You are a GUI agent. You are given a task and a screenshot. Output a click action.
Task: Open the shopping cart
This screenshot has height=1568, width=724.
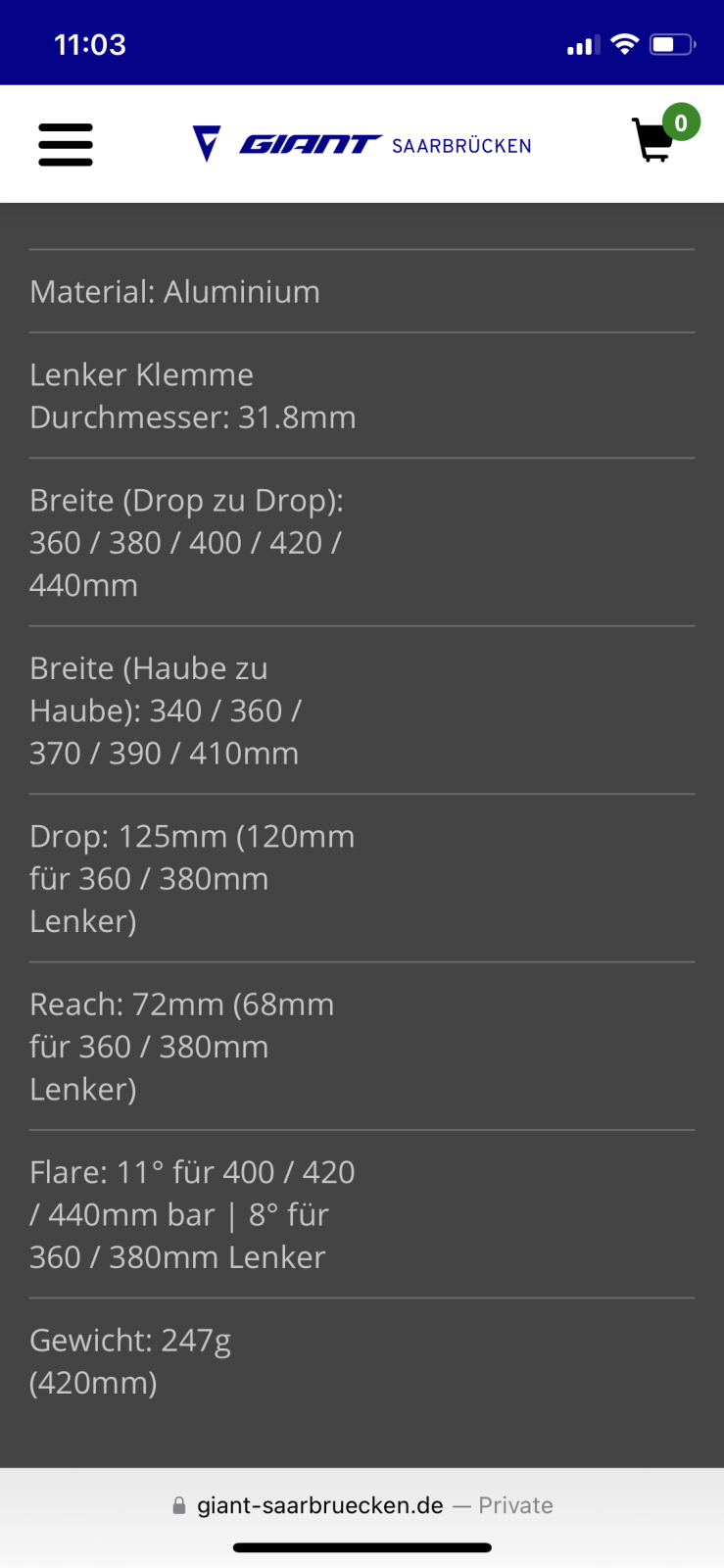click(655, 140)
